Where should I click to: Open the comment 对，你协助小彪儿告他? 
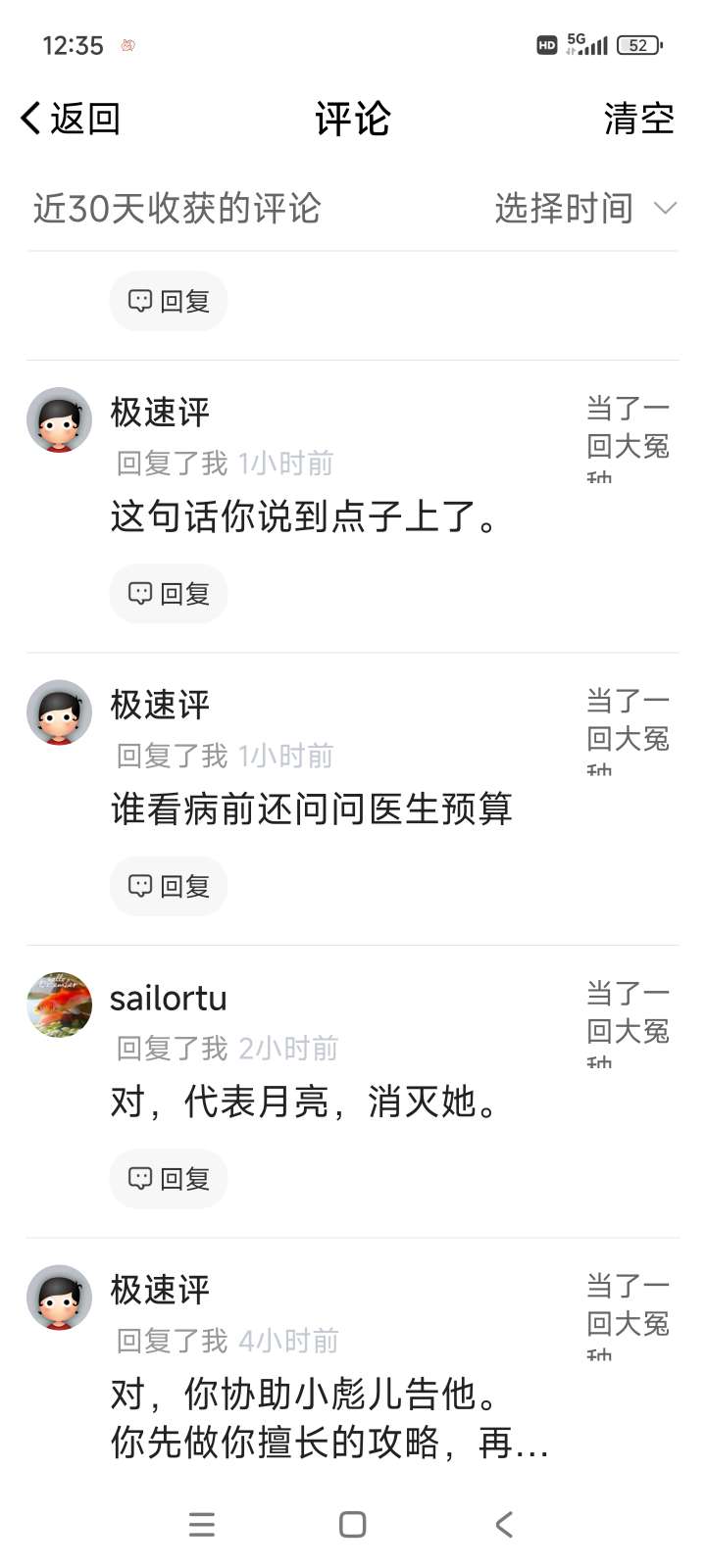(328, 1417)
